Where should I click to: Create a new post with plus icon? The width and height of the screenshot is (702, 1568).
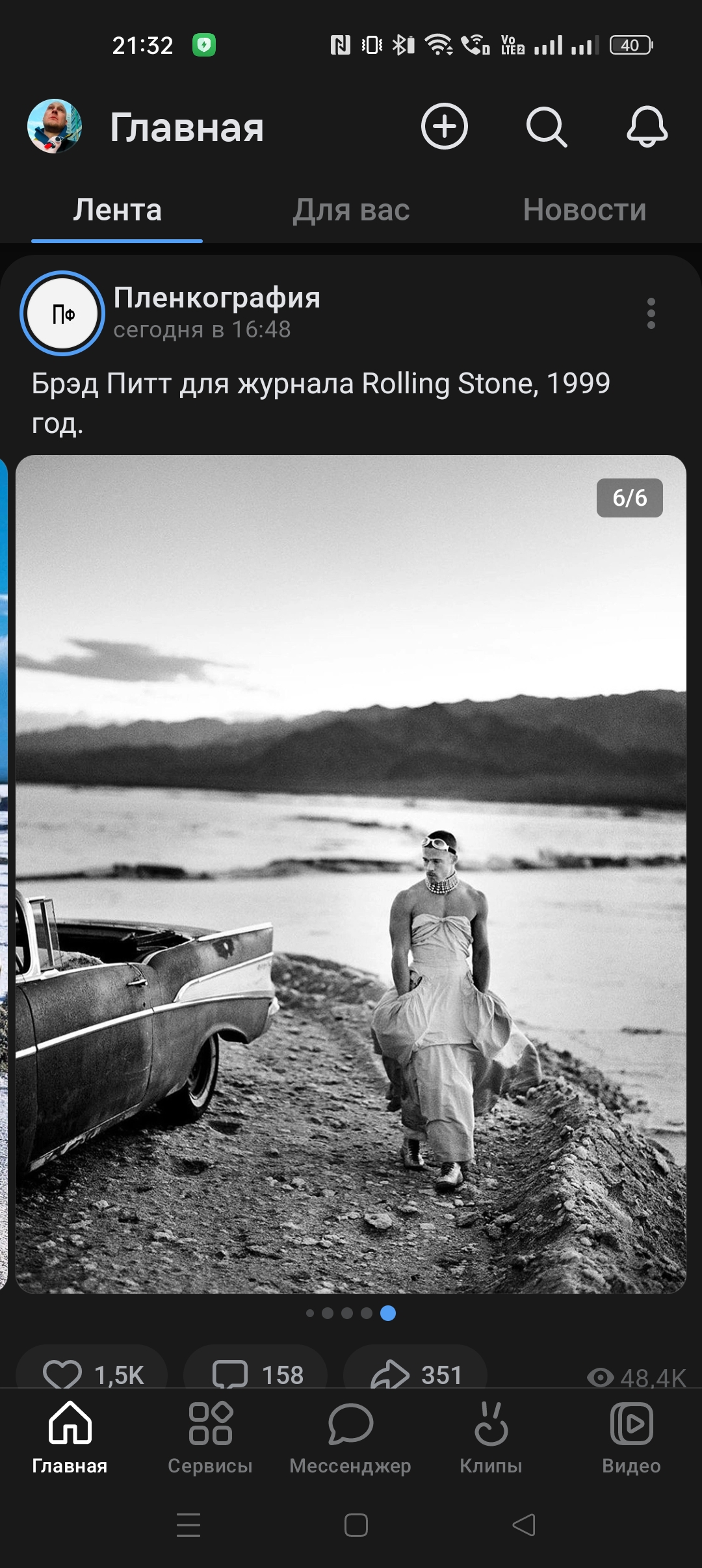[x=445, y=126]
